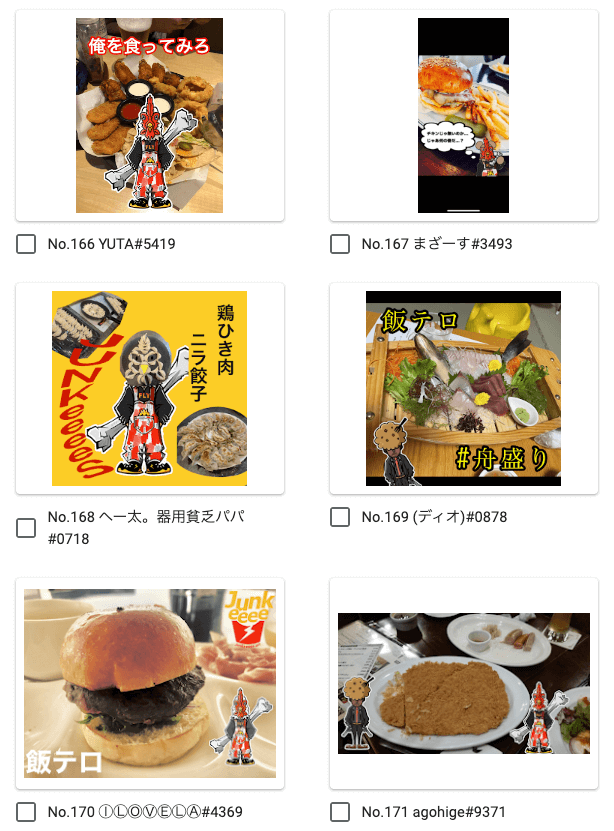Mark the No.169 (ディオ)#0878 checkbox
This screenshot has width=614, height=831.
pyautogui.click(x=340, y=517)
